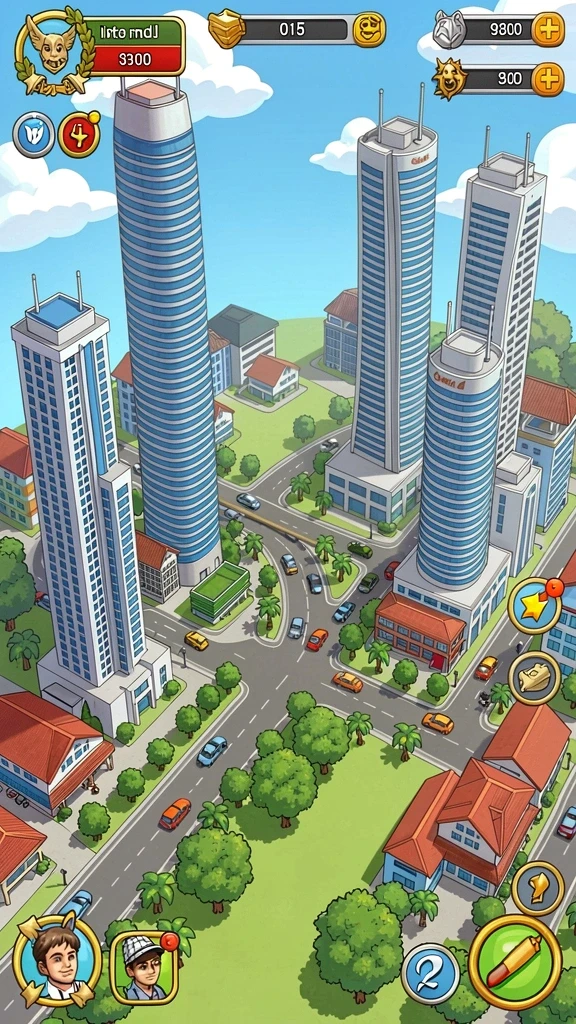Open the boy character portrait
This screenshot has height=1024, width=576.
pos(56,959)
